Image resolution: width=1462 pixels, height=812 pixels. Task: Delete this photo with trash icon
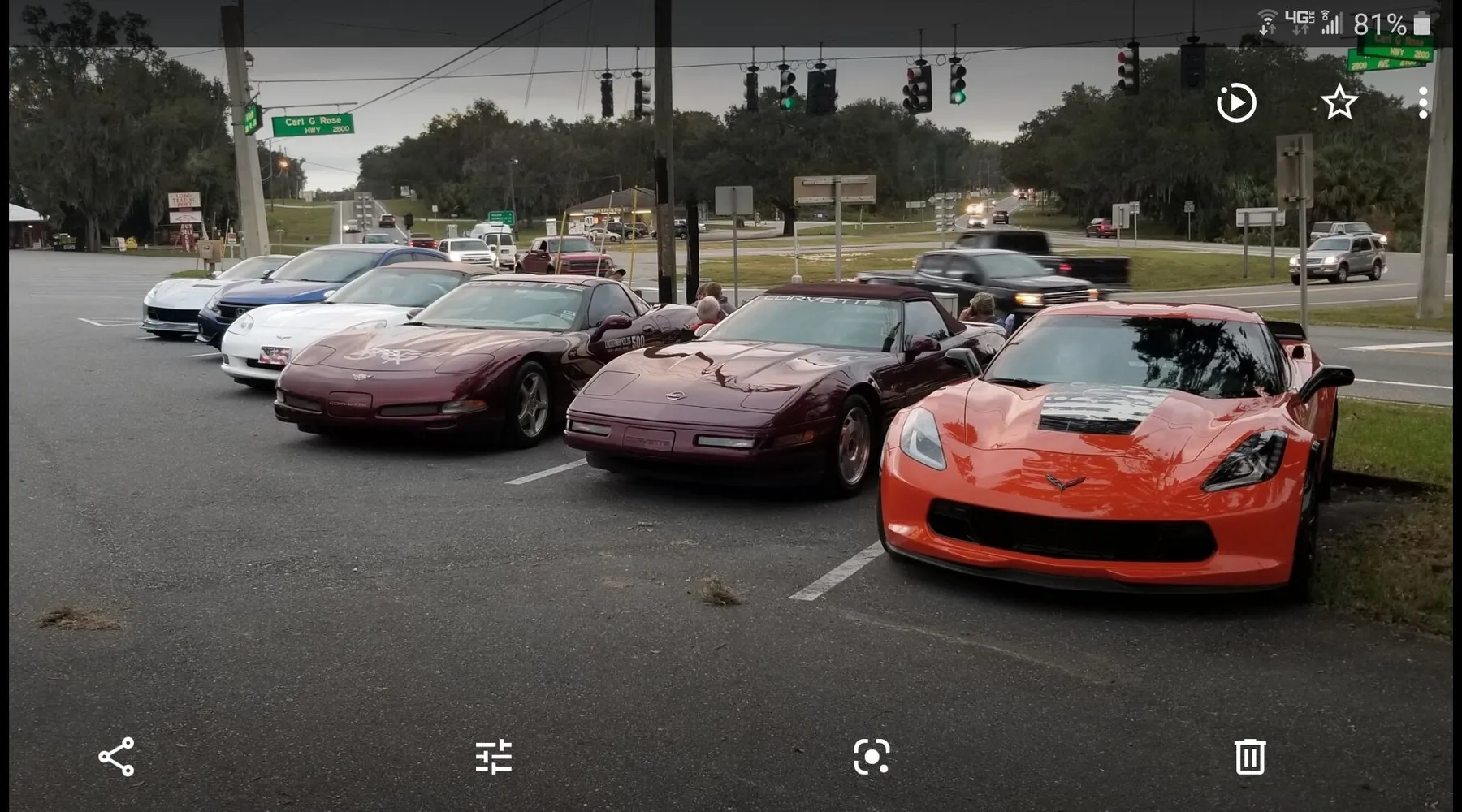[1249, 757]
